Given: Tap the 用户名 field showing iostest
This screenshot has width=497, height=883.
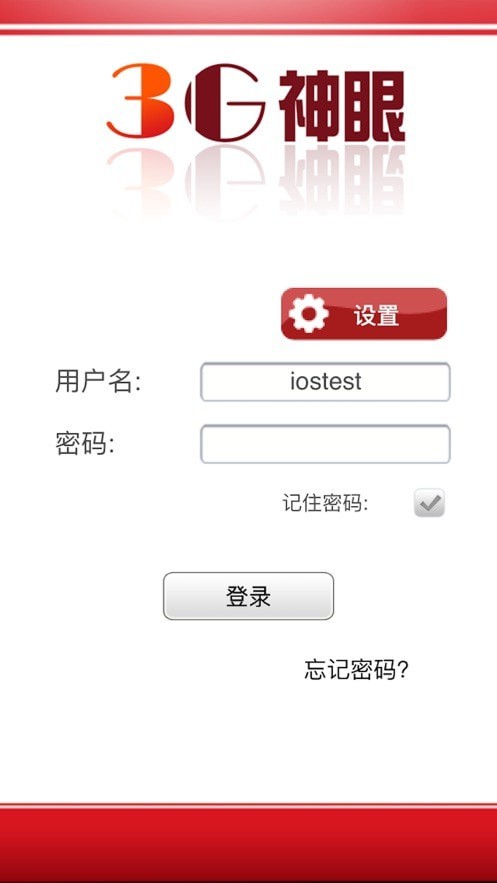Looking at the screenshot, I should (x=325, y=382).
